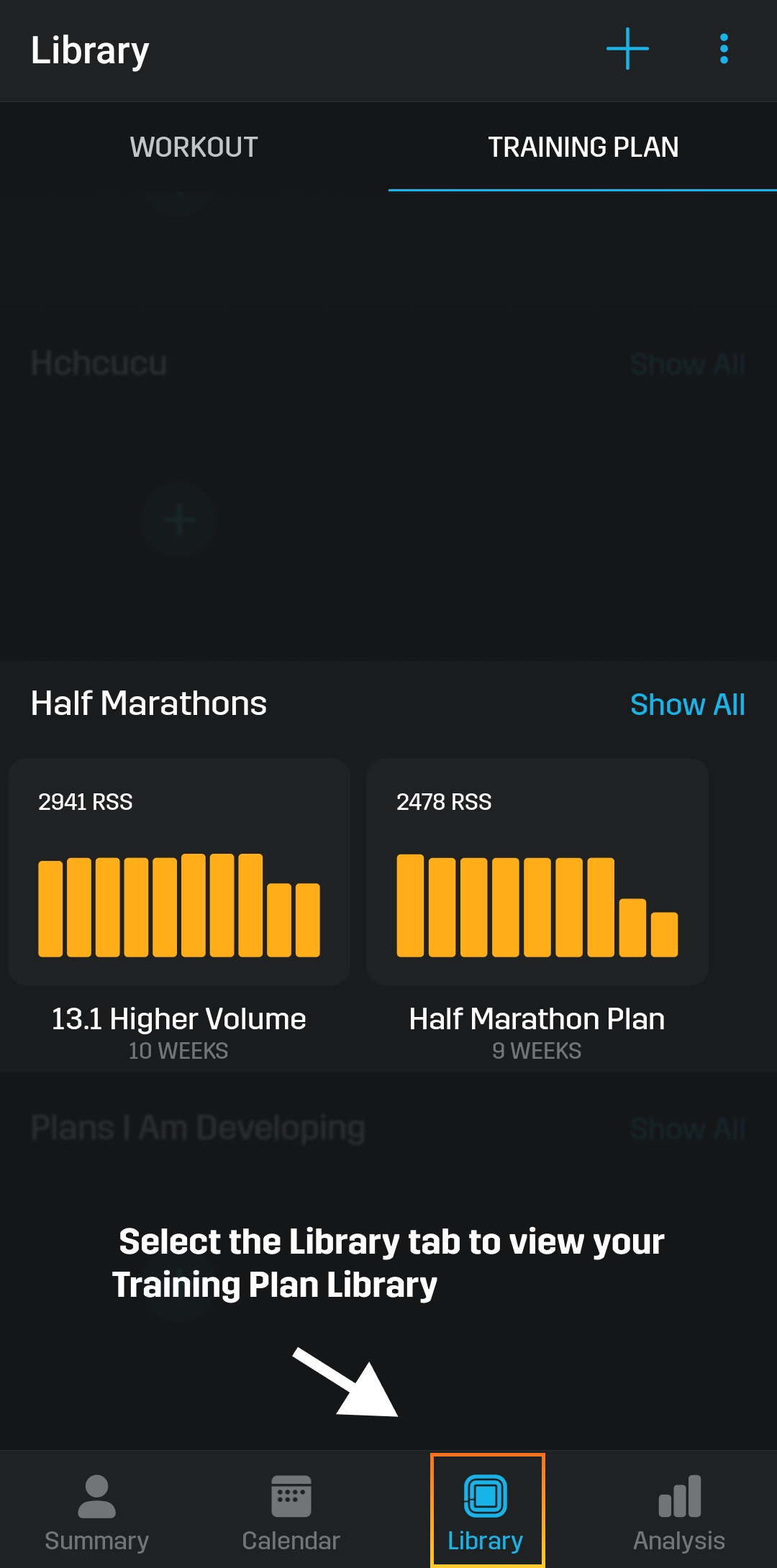Open the three-dot overflow menu
Viewport: 777px width, 1568px height.
(x=724, y=49)
